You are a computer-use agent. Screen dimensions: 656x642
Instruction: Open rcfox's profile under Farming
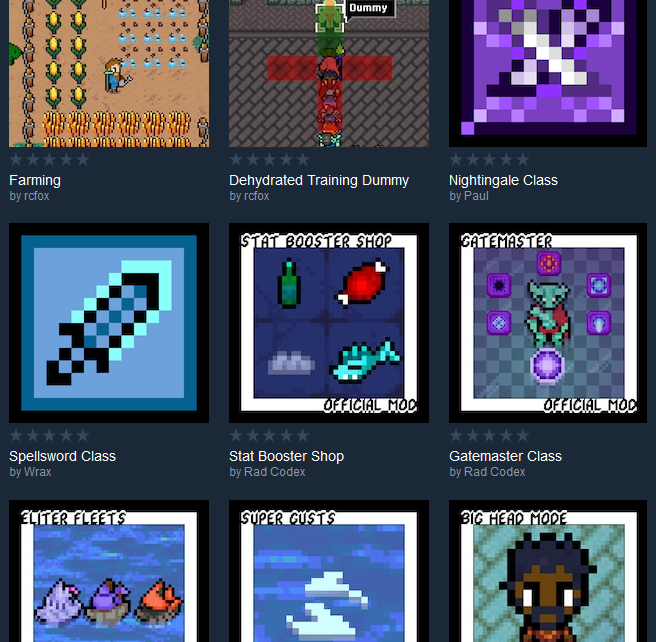pos(36,197)
